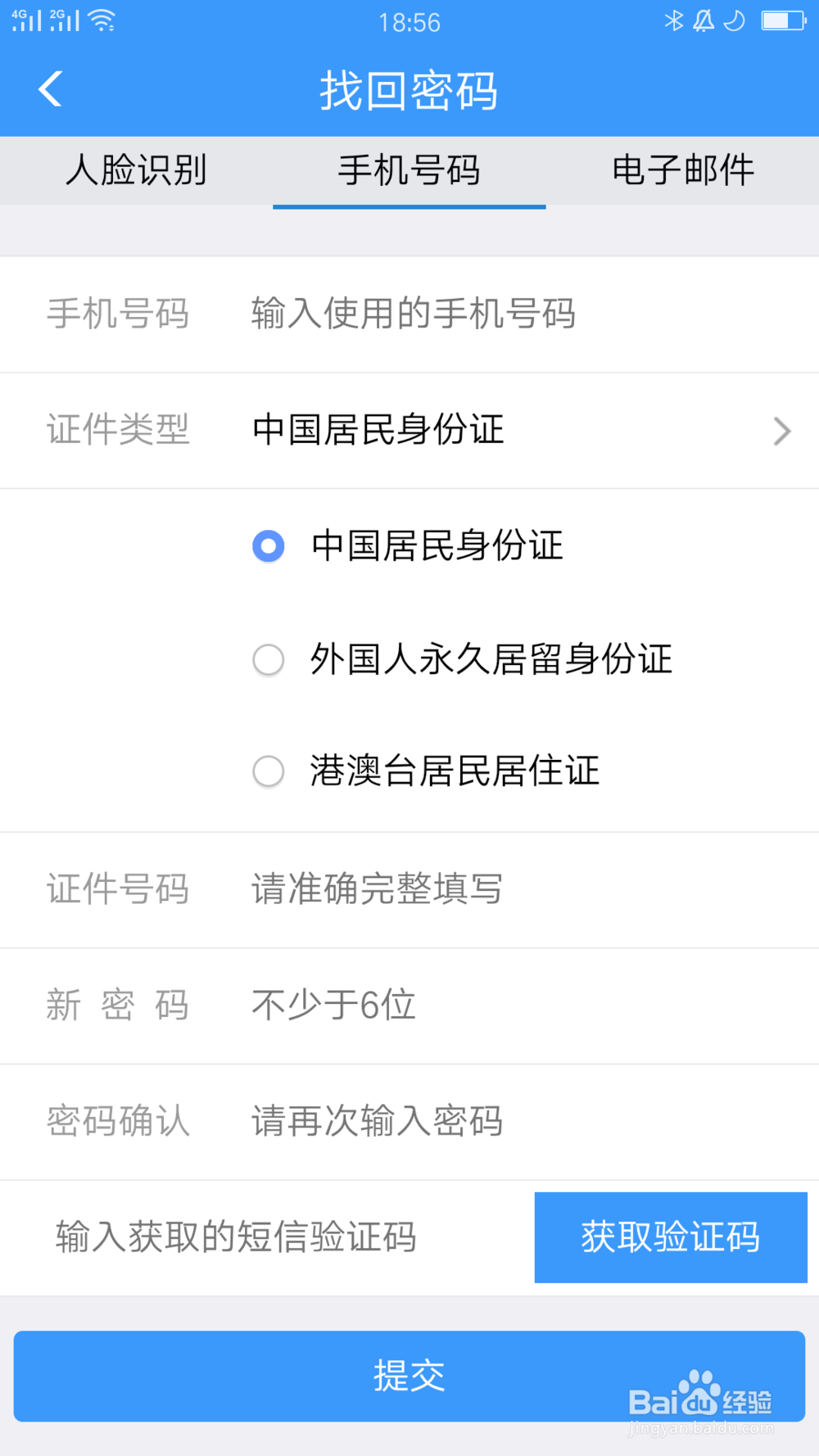The width and height of the screenshot is (819, 1456).
Task: Switch to the 人脸识别 tab
Action: point(136,170)
